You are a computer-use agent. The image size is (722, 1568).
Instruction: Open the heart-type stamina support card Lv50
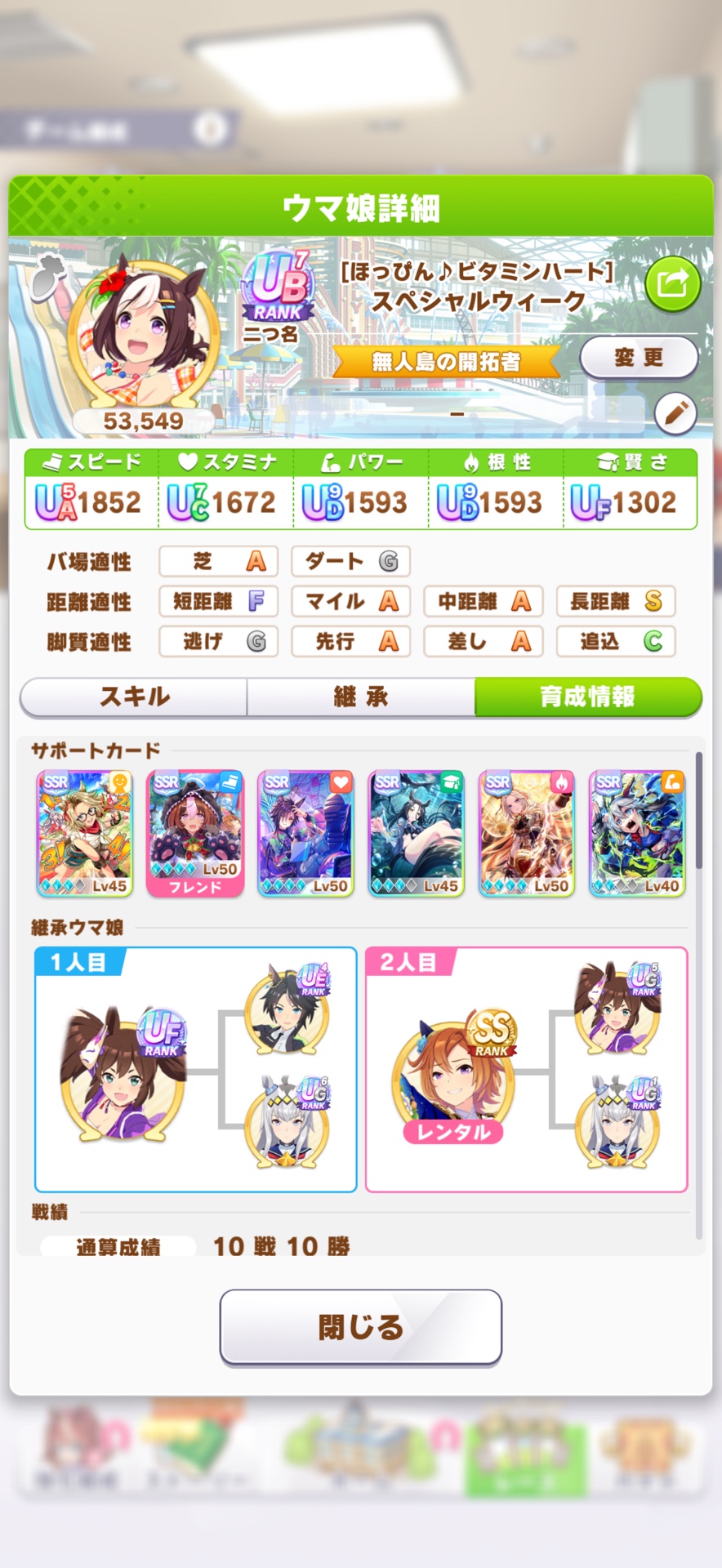click(x=305, y=834)
